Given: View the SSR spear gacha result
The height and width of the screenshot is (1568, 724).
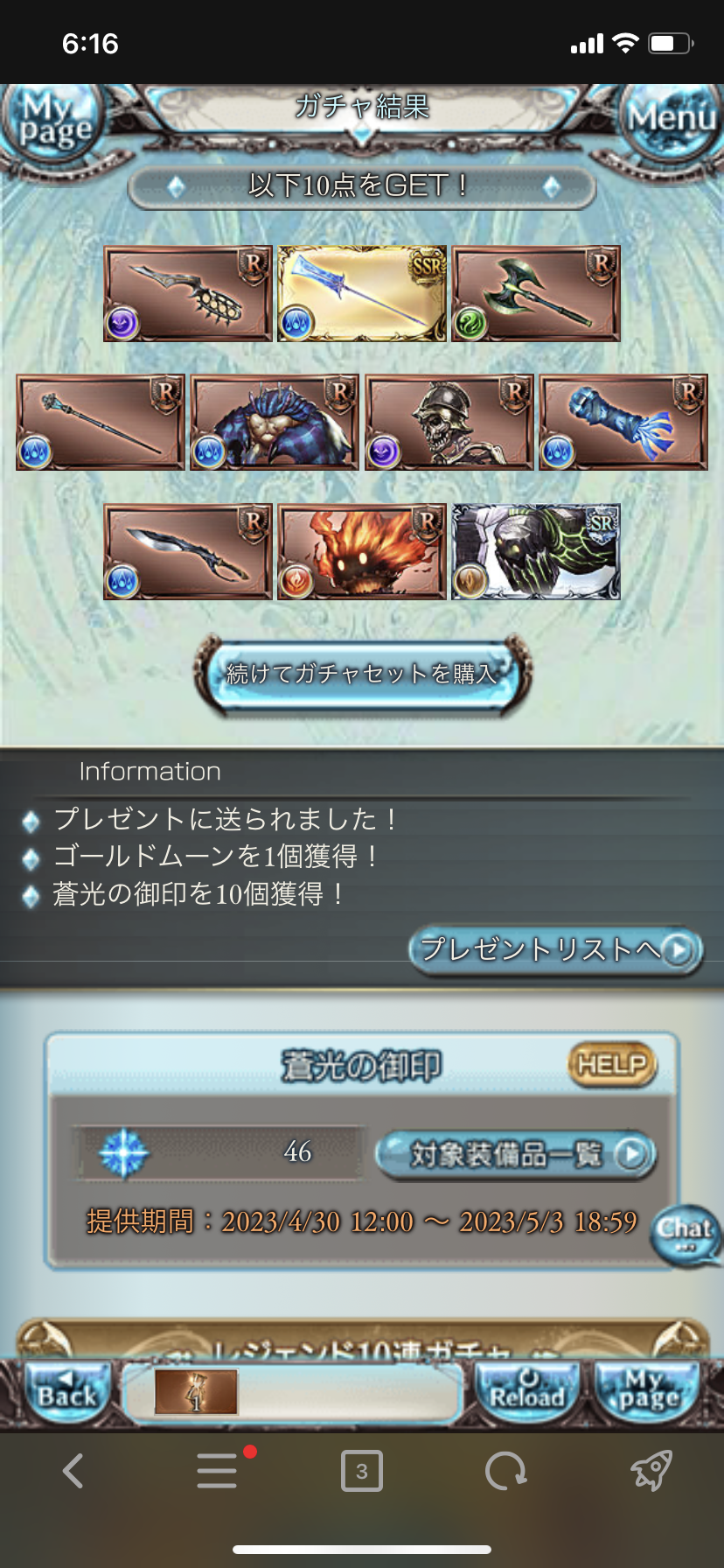Looking at the screenshot, I should pyautogui.click(x=362, y=294).
